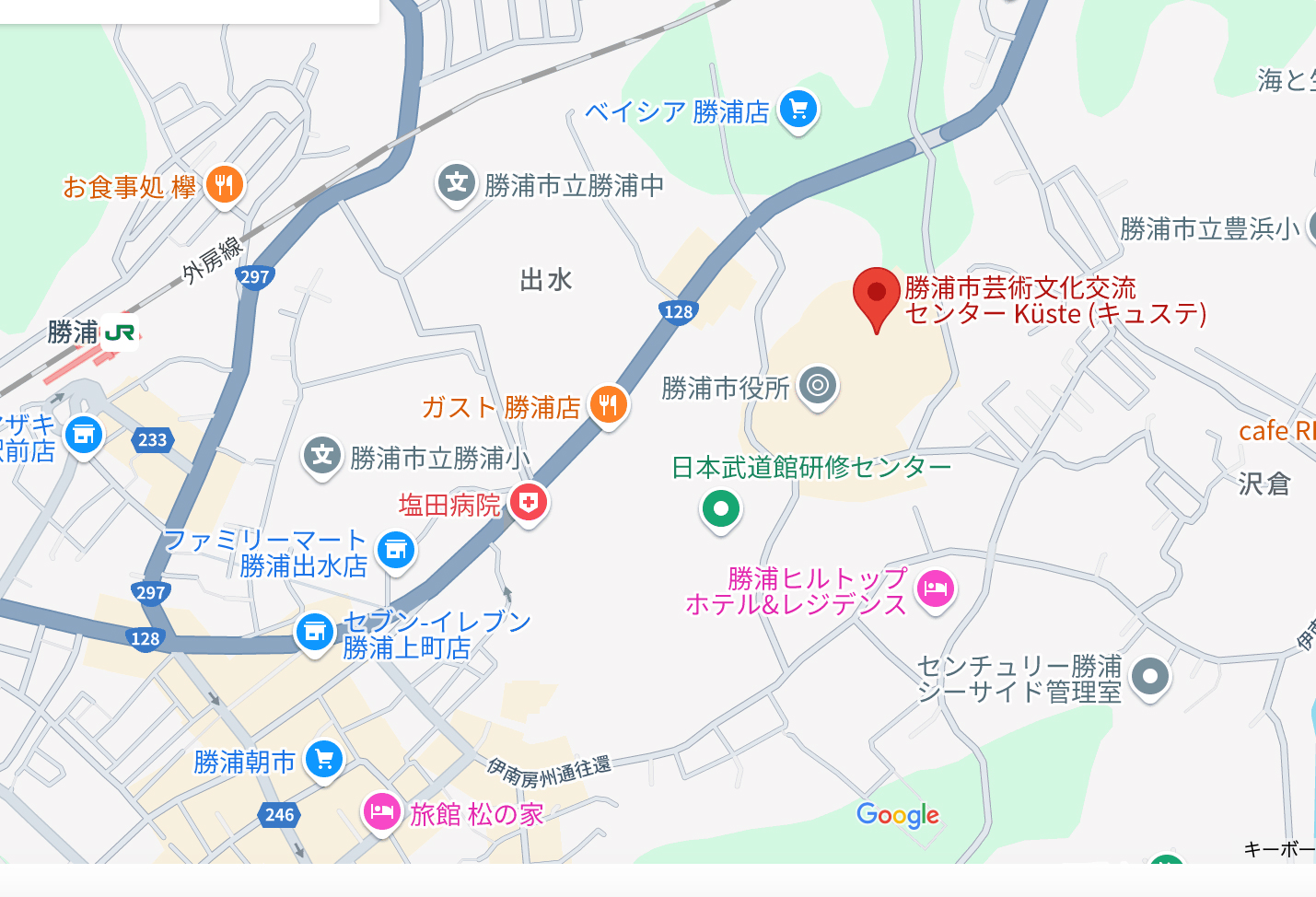This screenshot has width=1316, height=897.
Task: Select お食事処 欅 restaurant marker
Action: pyautogui.click(x=224, y=184)
